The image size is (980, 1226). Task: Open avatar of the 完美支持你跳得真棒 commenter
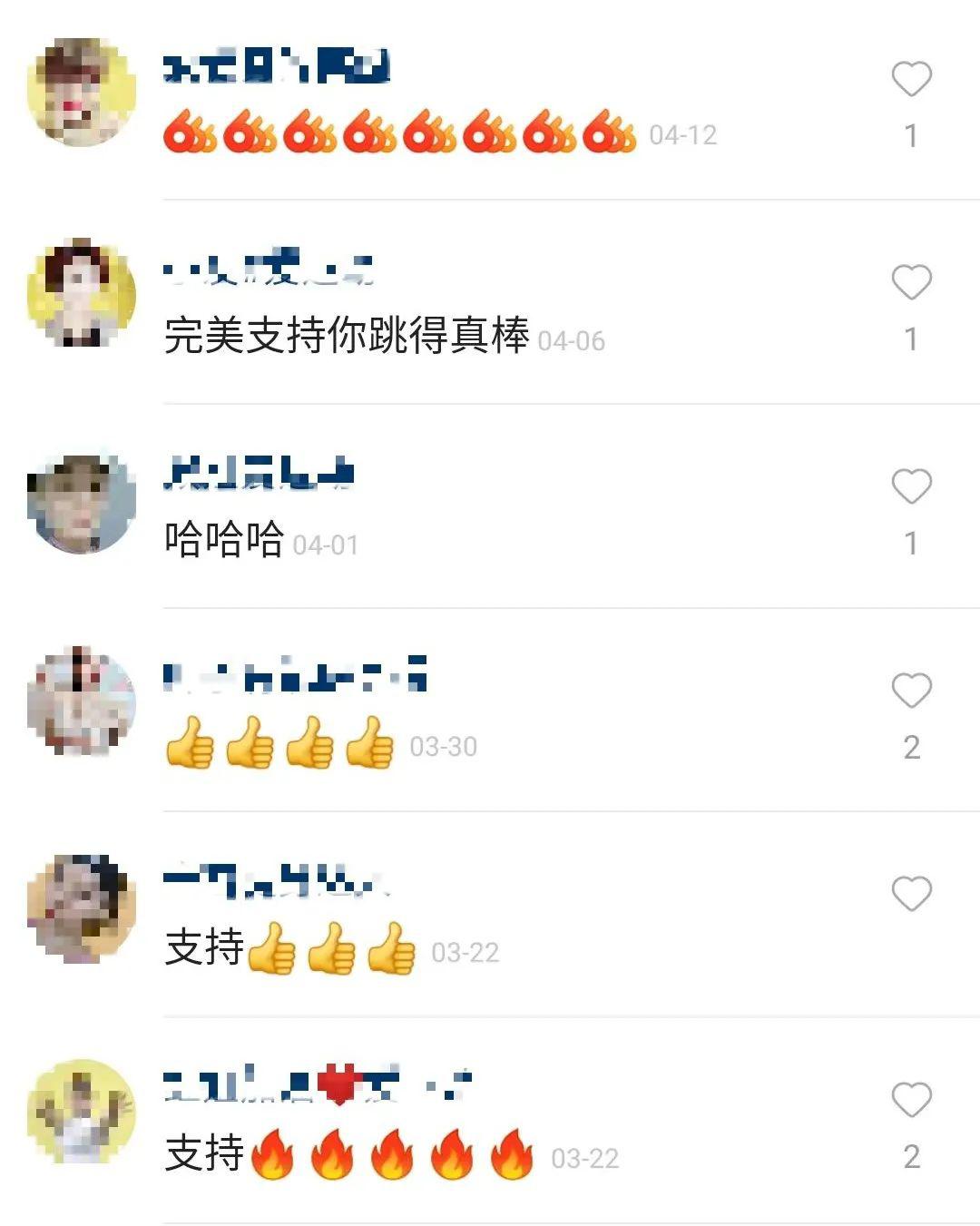tap(82, 294)
